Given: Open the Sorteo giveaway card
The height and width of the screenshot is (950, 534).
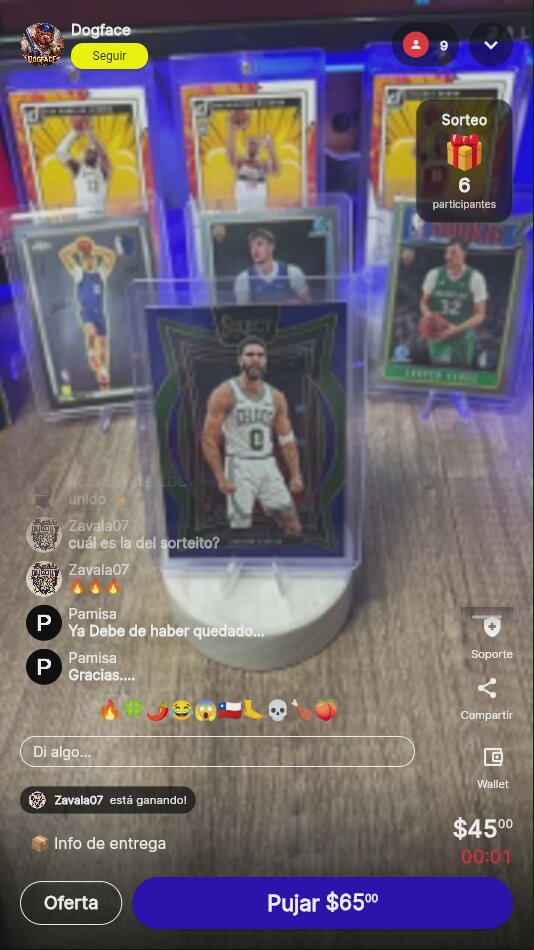Looking at the screenshot, I should pyautogui.click(x=464, y=160).
